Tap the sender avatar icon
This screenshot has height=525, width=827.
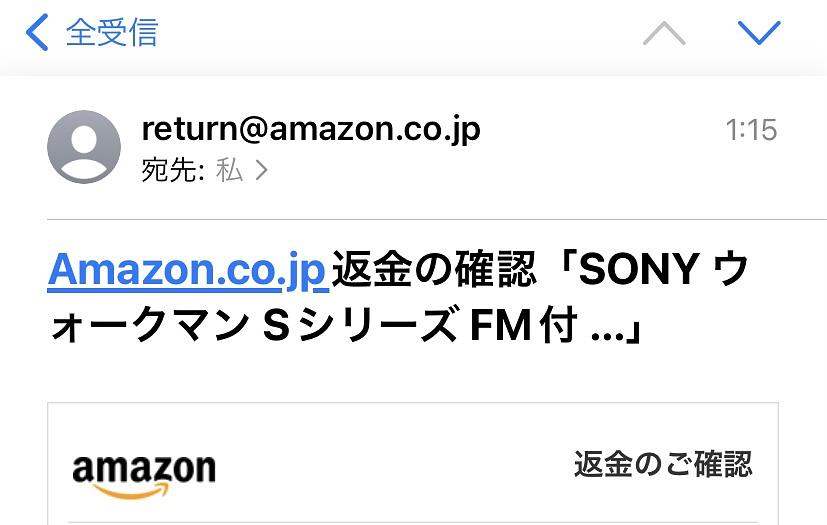tap(84, 147)
